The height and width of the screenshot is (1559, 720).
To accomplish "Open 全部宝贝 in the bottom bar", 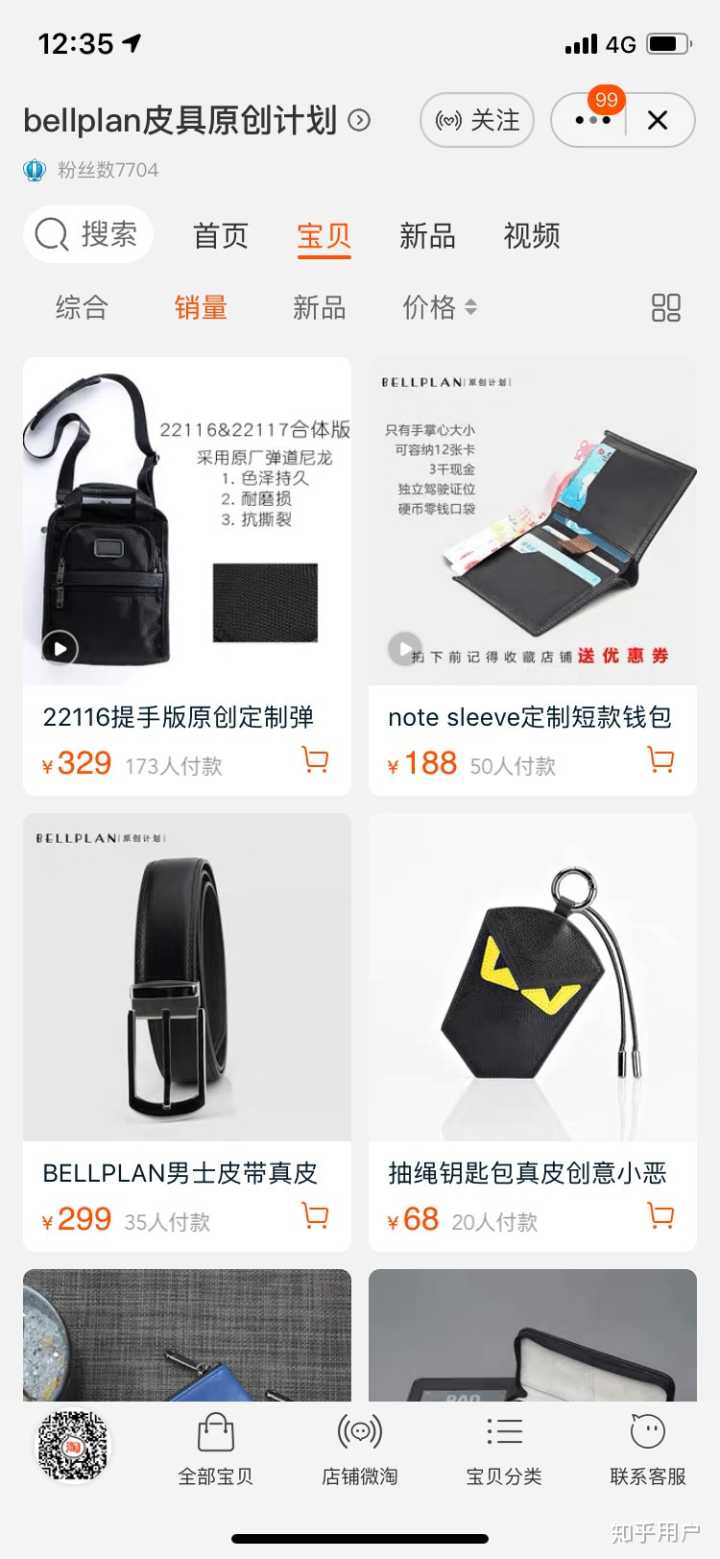I will pyautogui.click(x=215, y=1449).
